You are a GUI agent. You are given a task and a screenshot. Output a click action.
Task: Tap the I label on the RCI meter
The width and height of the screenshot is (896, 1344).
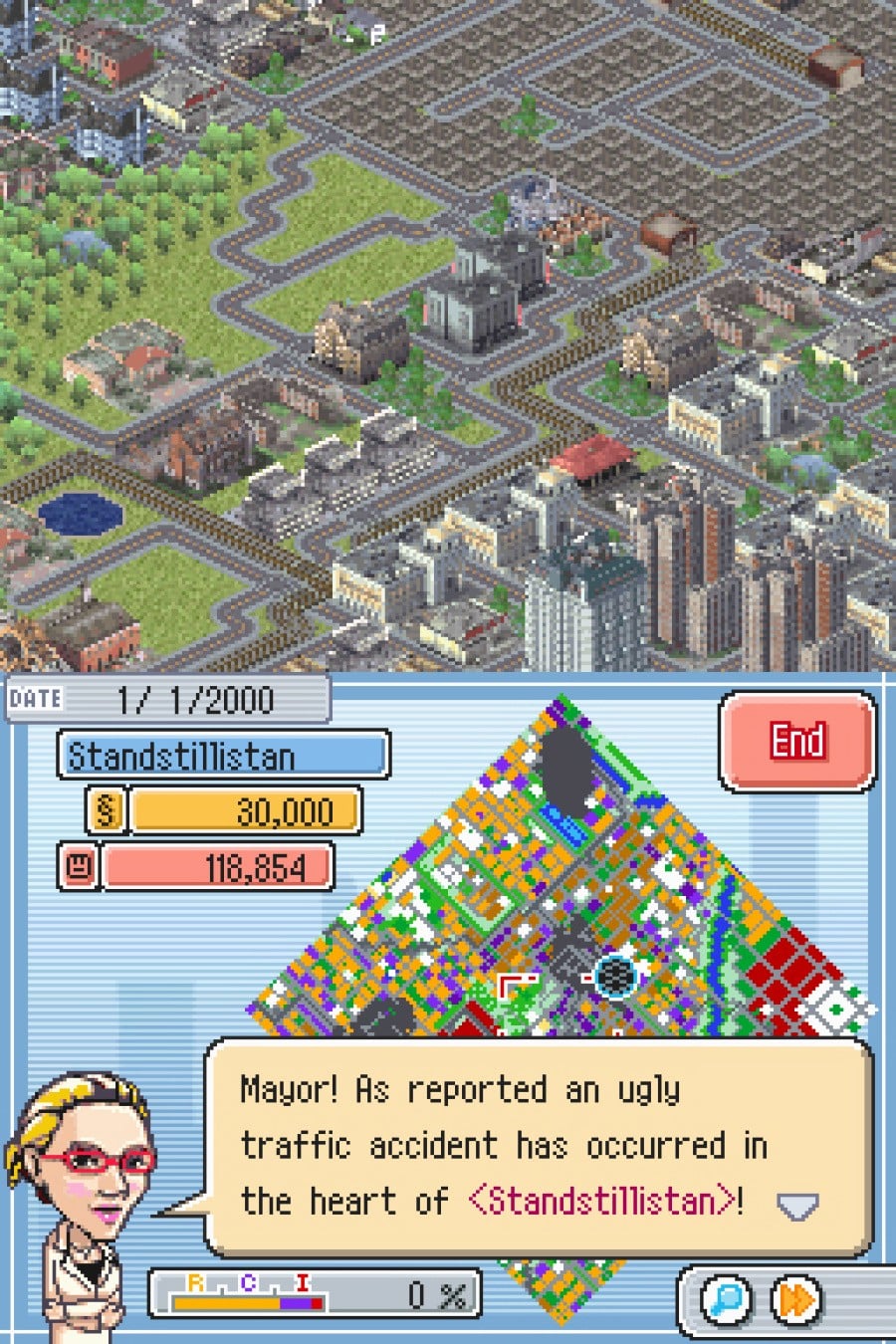(302, 1281)
